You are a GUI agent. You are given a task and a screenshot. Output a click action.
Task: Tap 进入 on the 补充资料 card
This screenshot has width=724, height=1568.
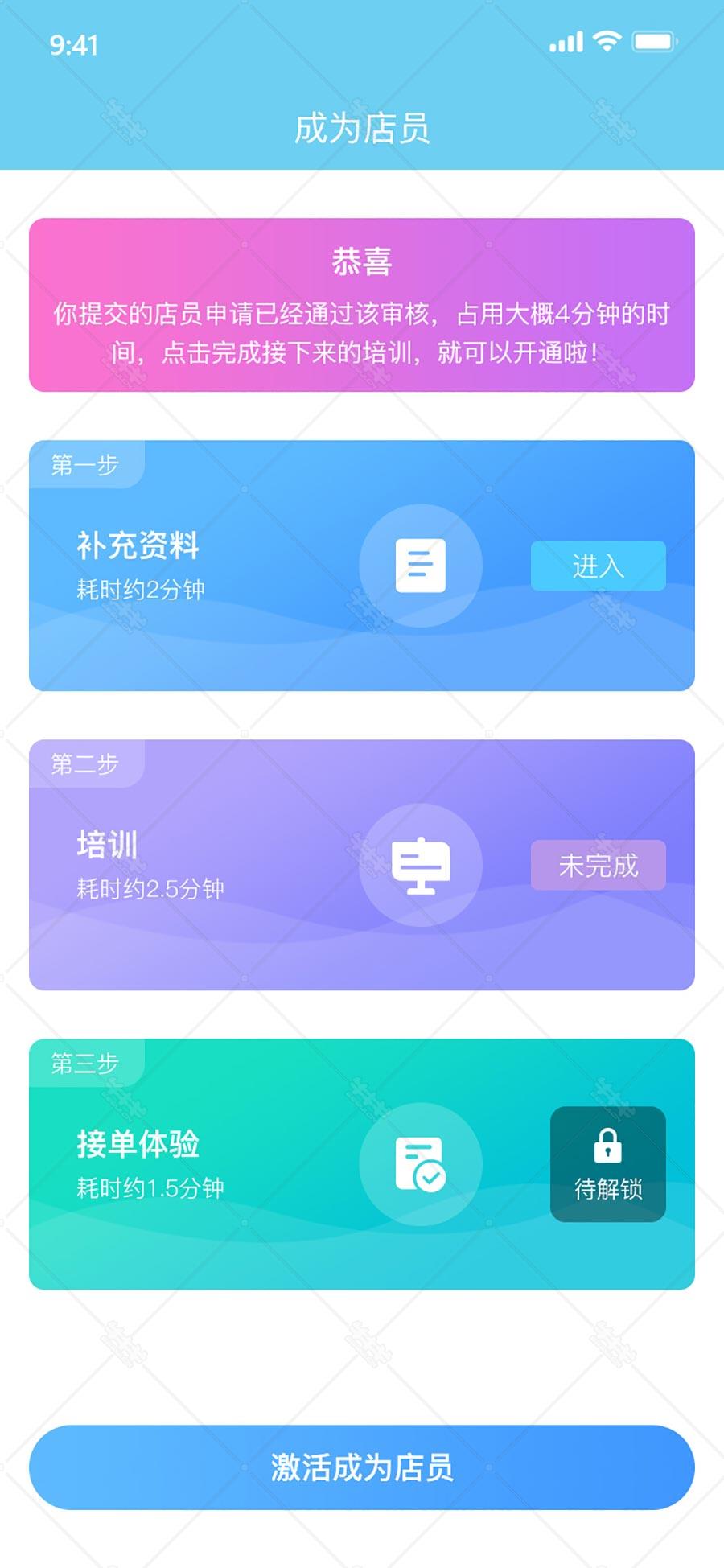(x=598, y=566)
